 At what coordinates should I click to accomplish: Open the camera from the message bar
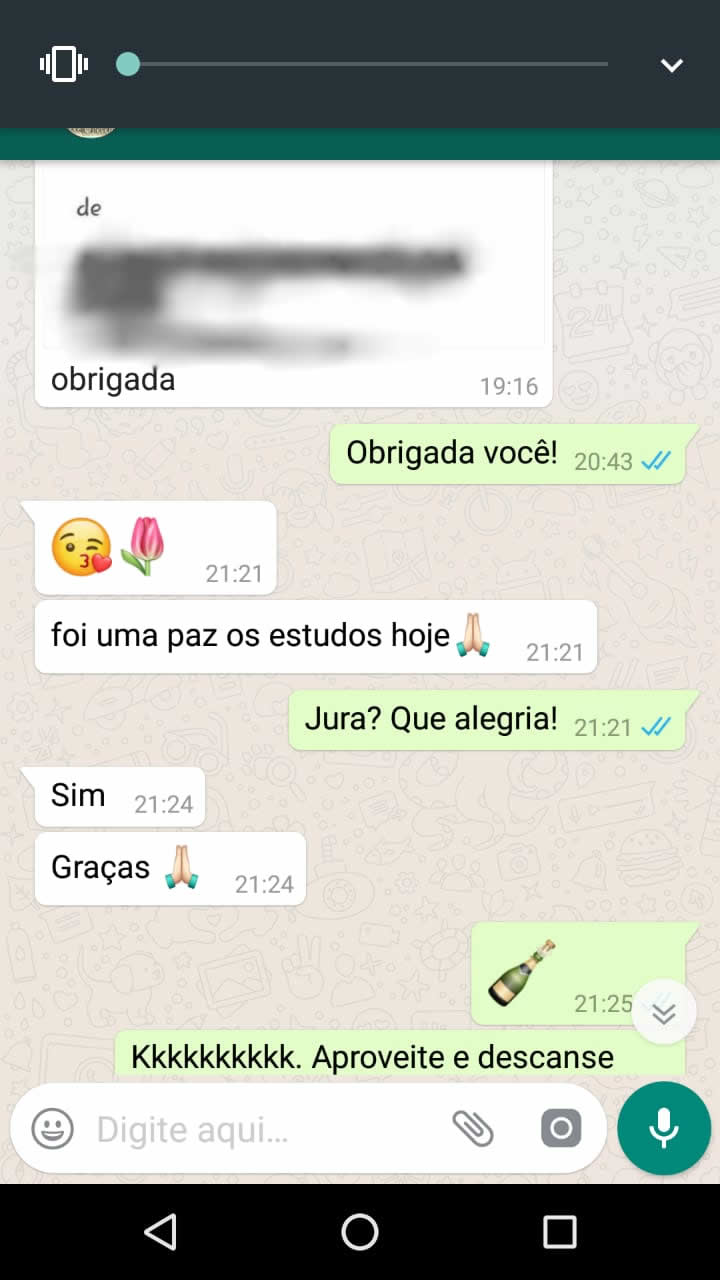(x=561, y=1129)
